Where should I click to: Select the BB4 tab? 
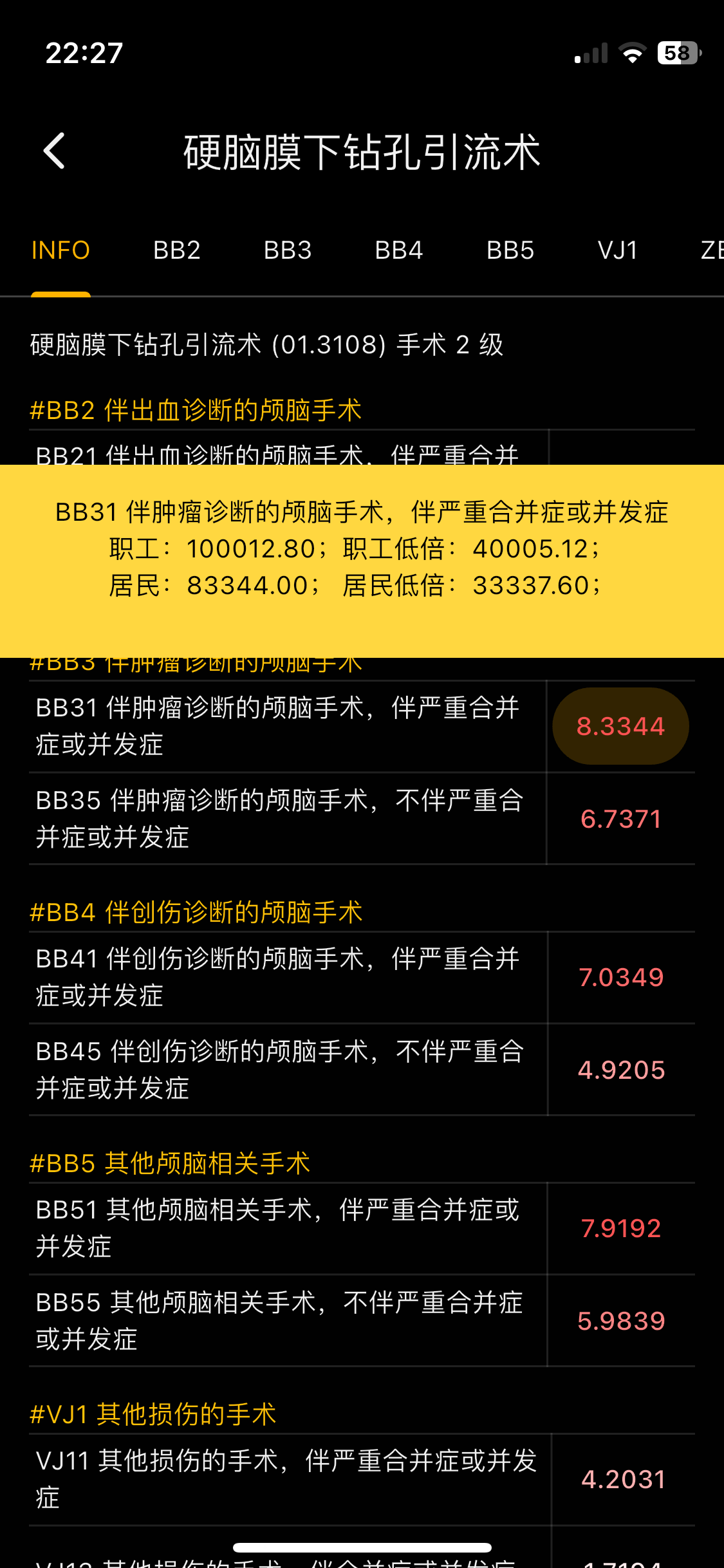click(x=399, y=250)
